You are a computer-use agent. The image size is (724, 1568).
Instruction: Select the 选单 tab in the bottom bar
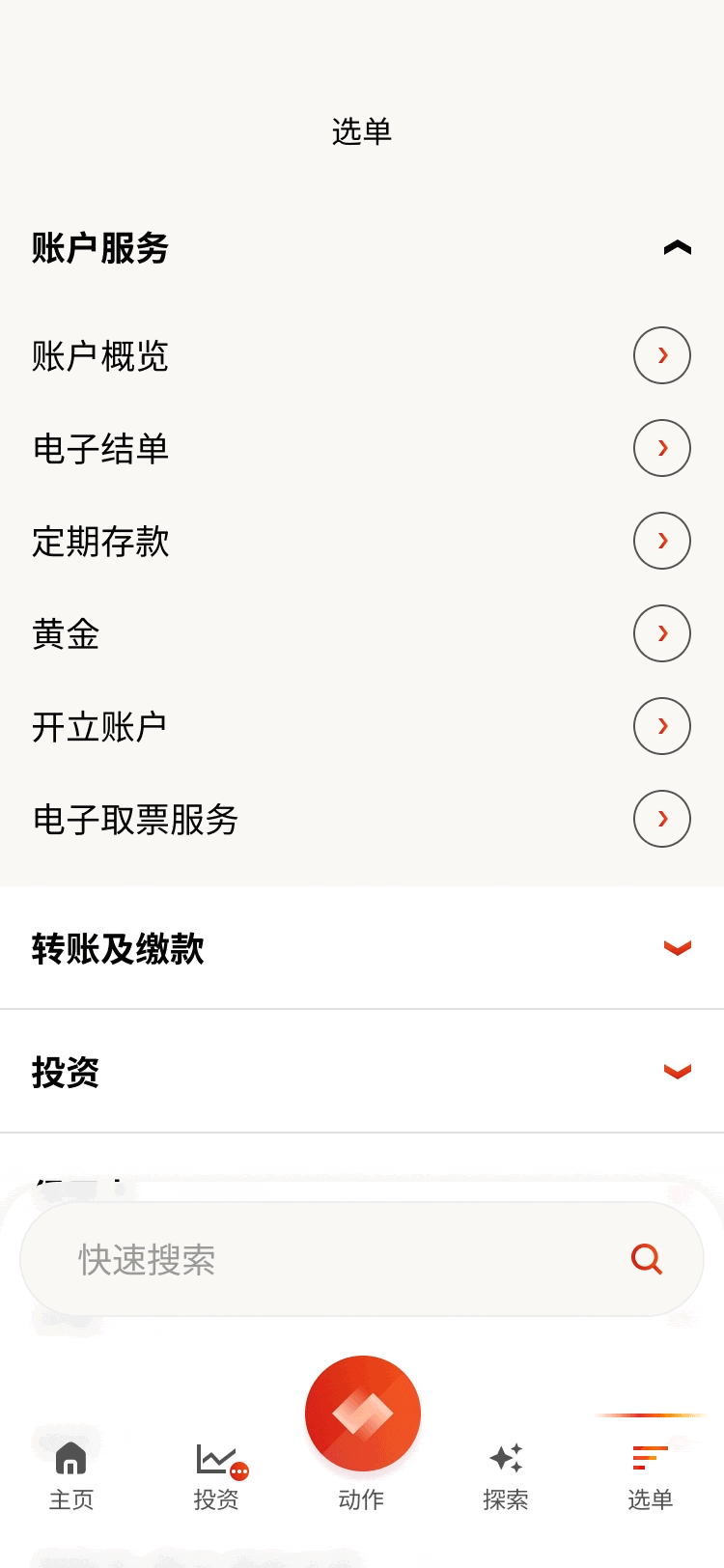651,1475
